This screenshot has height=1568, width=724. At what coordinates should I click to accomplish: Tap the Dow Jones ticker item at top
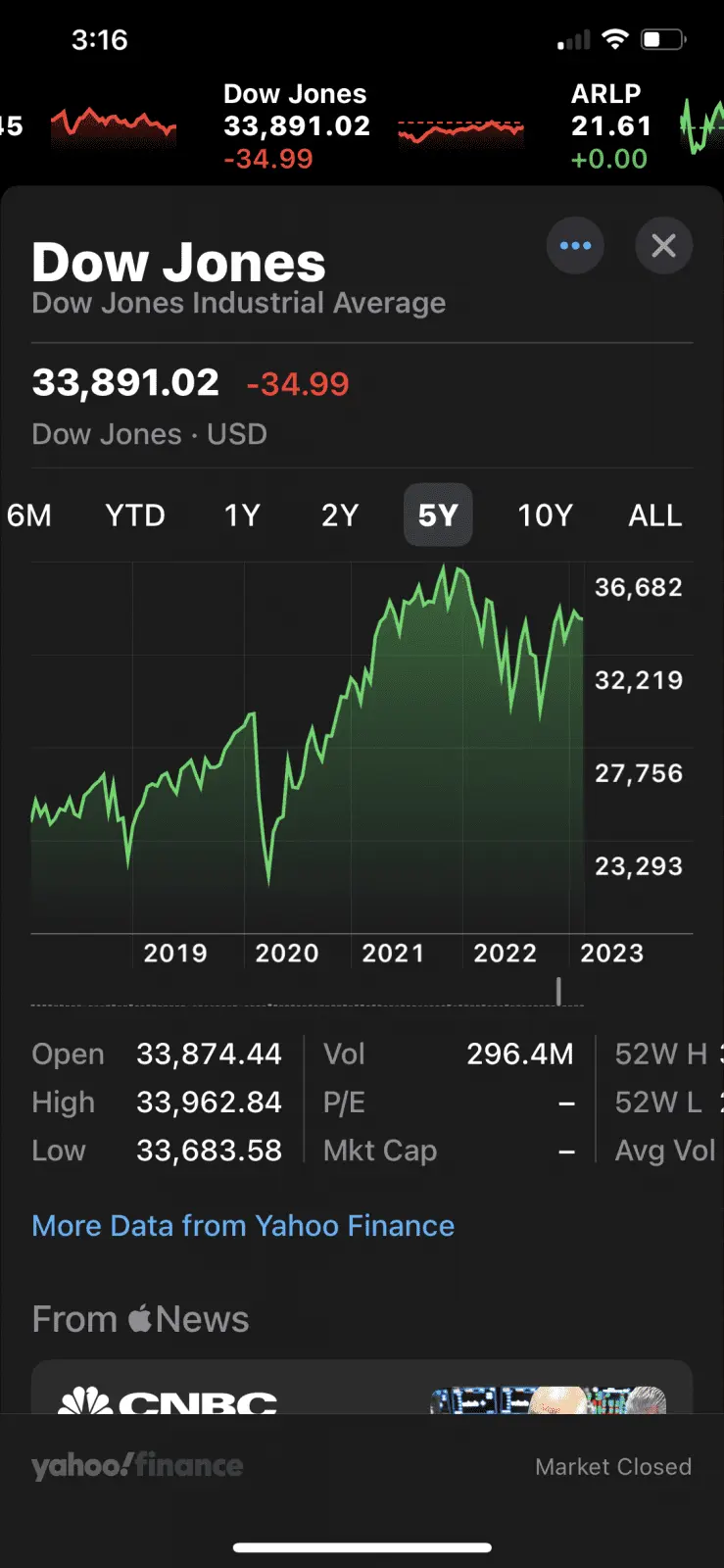pyautogui.click(x=297, y=125)
